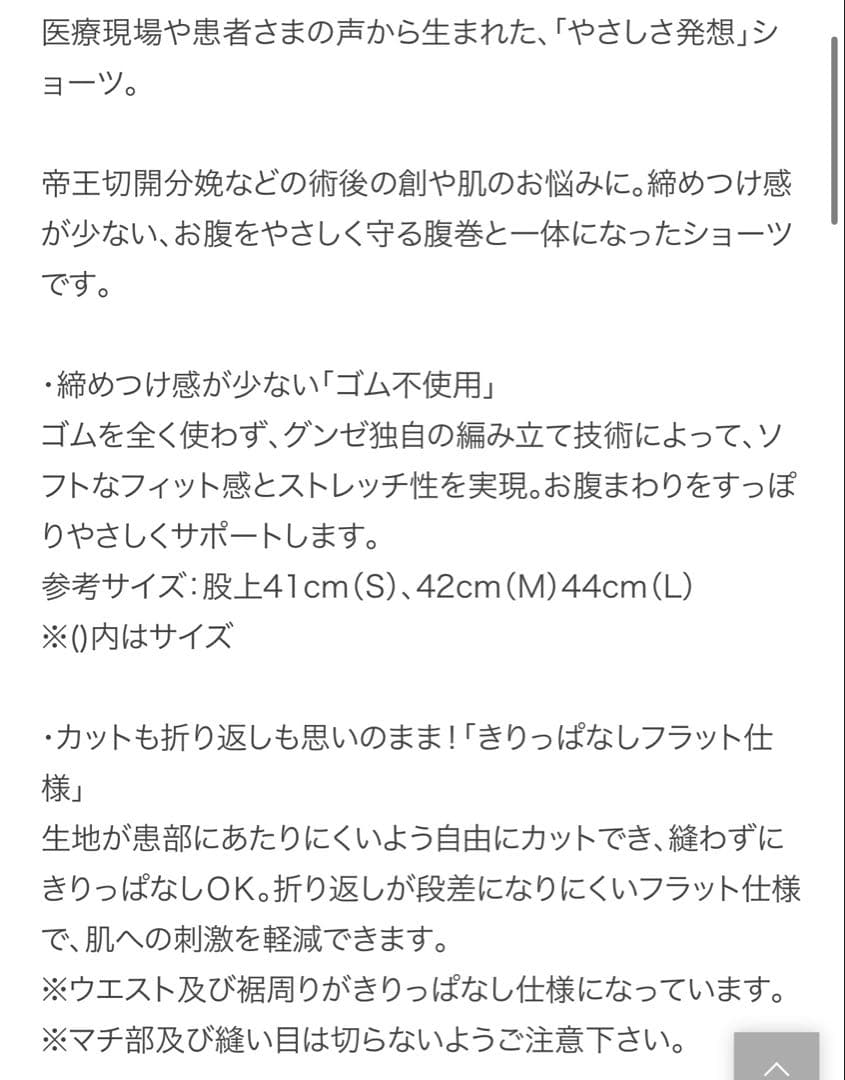Tap the back-to-top arrow button

coord(776,1056)
